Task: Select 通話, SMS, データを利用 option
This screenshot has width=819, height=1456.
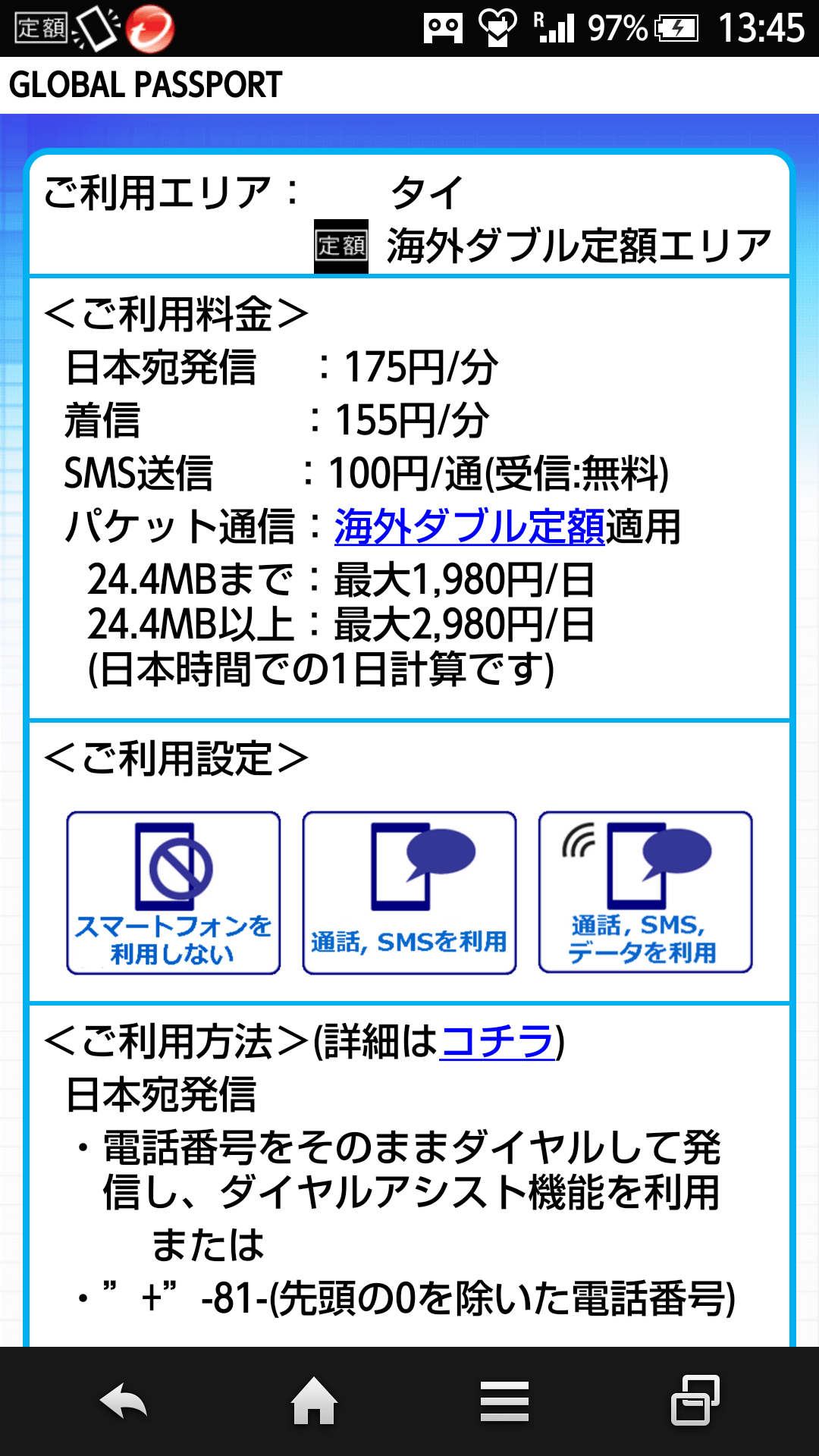Action: point(645,893)
